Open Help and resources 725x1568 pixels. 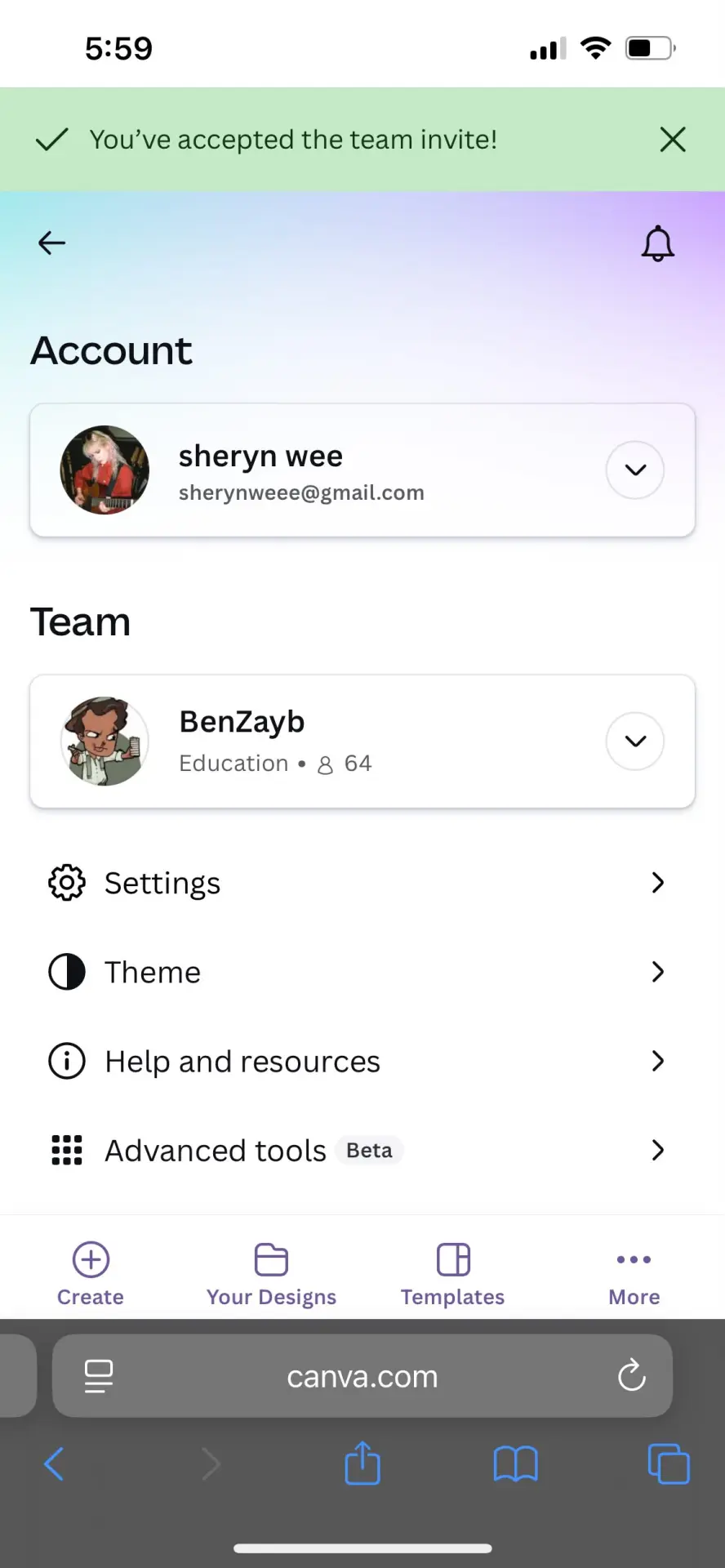click(x=362, y=1061)
